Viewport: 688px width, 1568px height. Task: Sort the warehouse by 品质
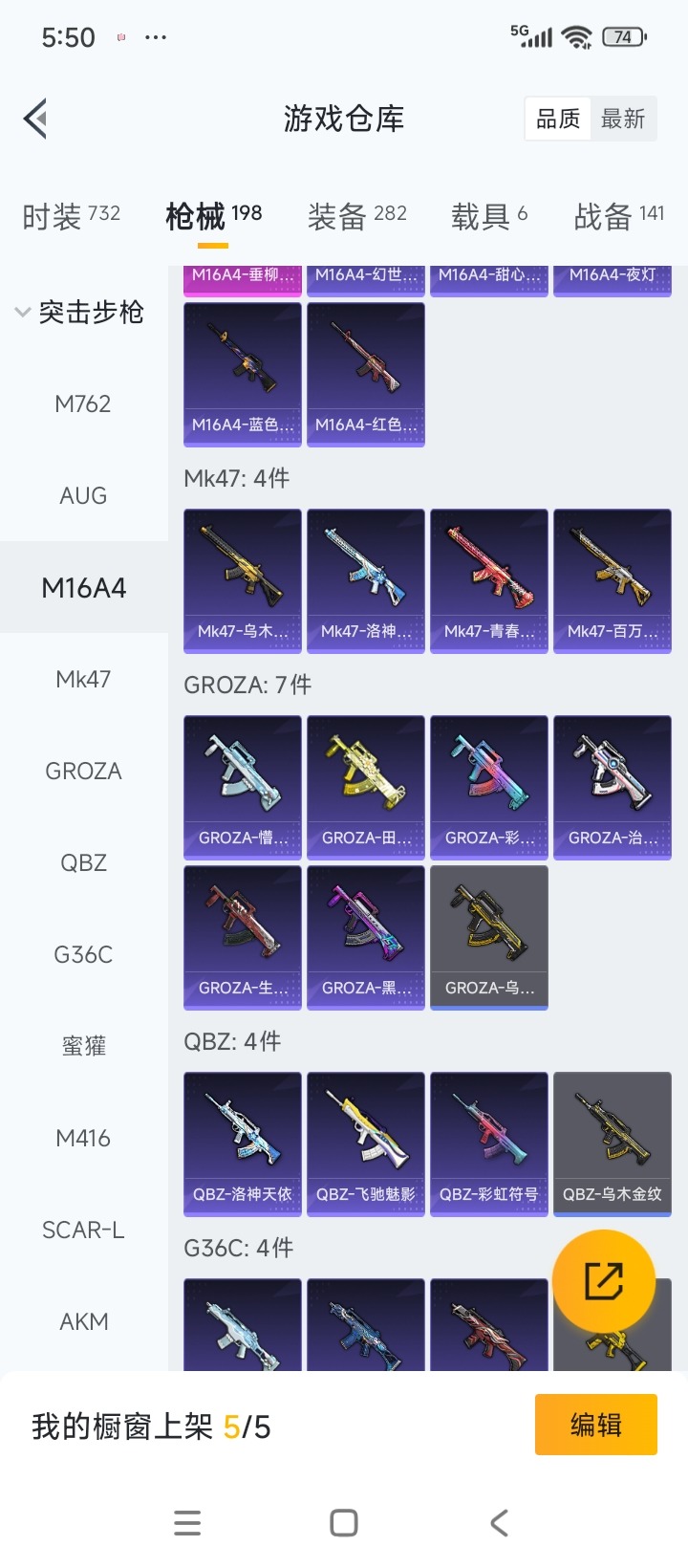558,120
